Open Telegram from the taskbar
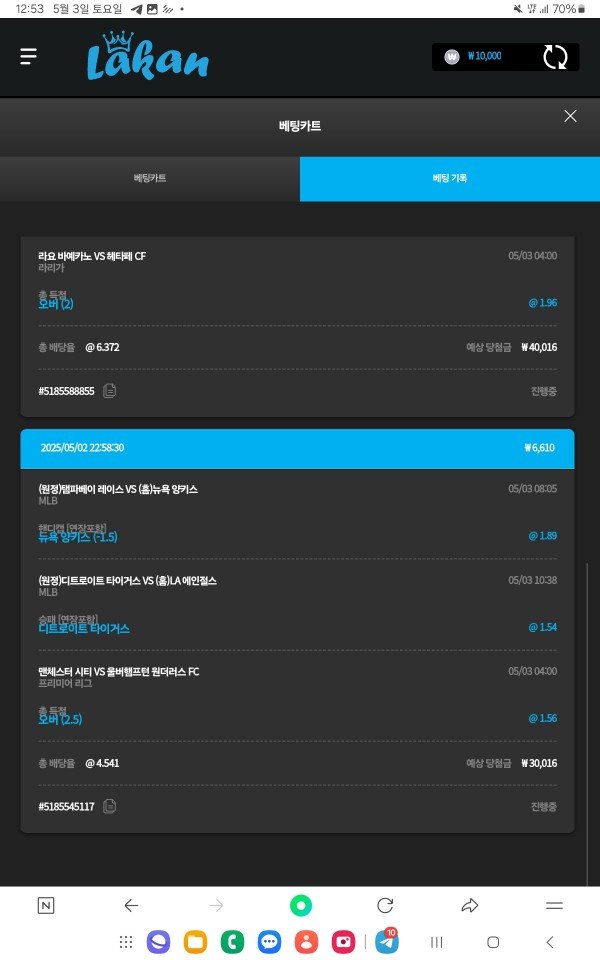This screenshot has height=960, width=600. click(x=387, y=942)
